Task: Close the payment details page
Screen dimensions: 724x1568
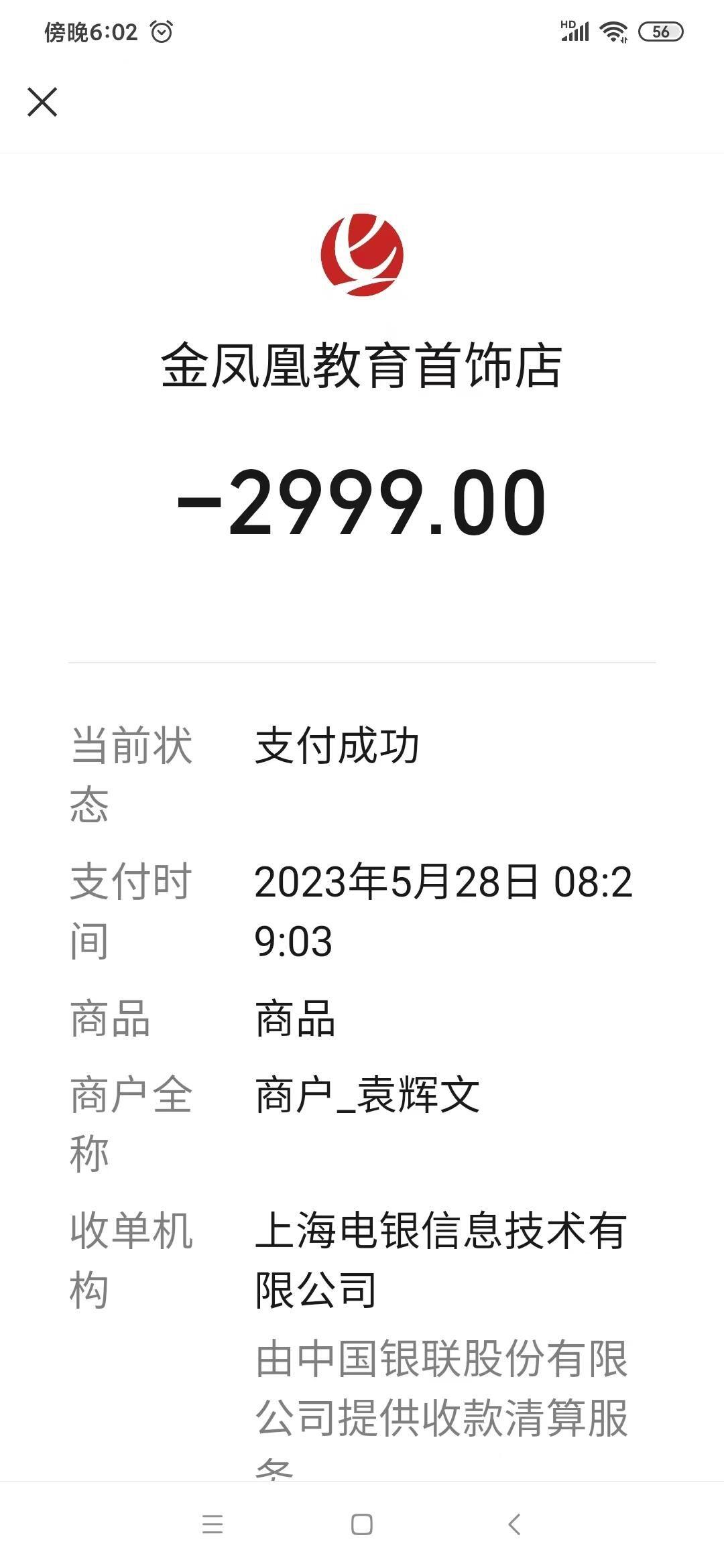Action: 42,102
